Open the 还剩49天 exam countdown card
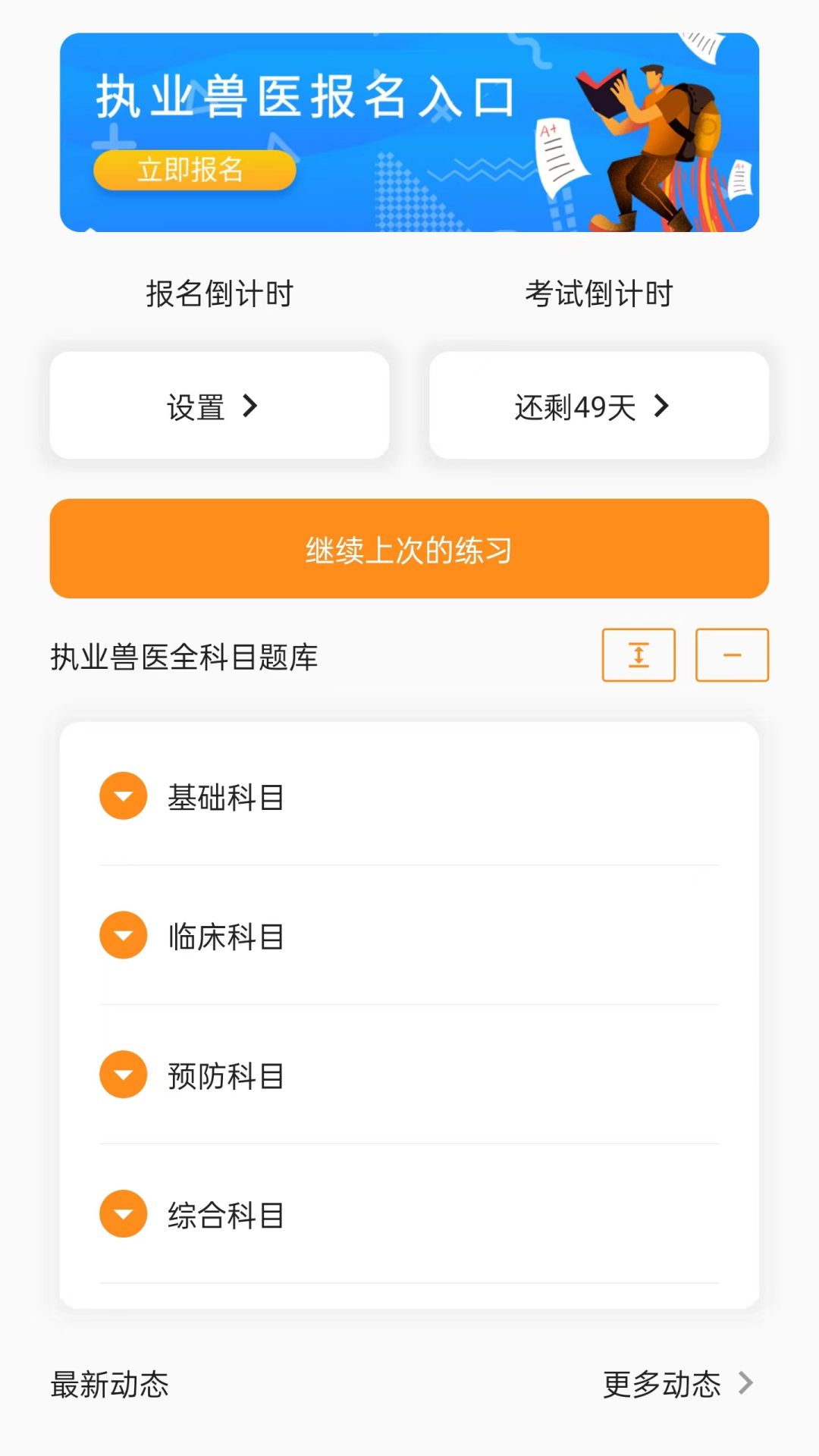This screenshot has width=819, height=1456. [598, 406]
